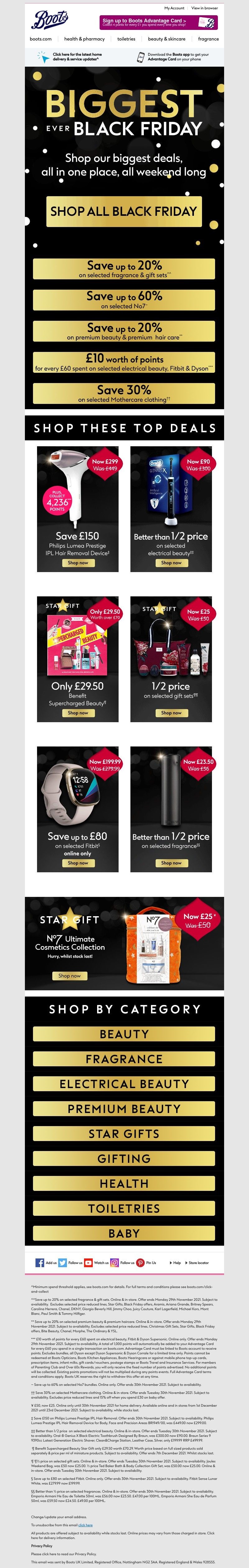Select the ELECTRICAL BEAUTY category
The image size is (249, 1568).
[x=124, y=1083]
